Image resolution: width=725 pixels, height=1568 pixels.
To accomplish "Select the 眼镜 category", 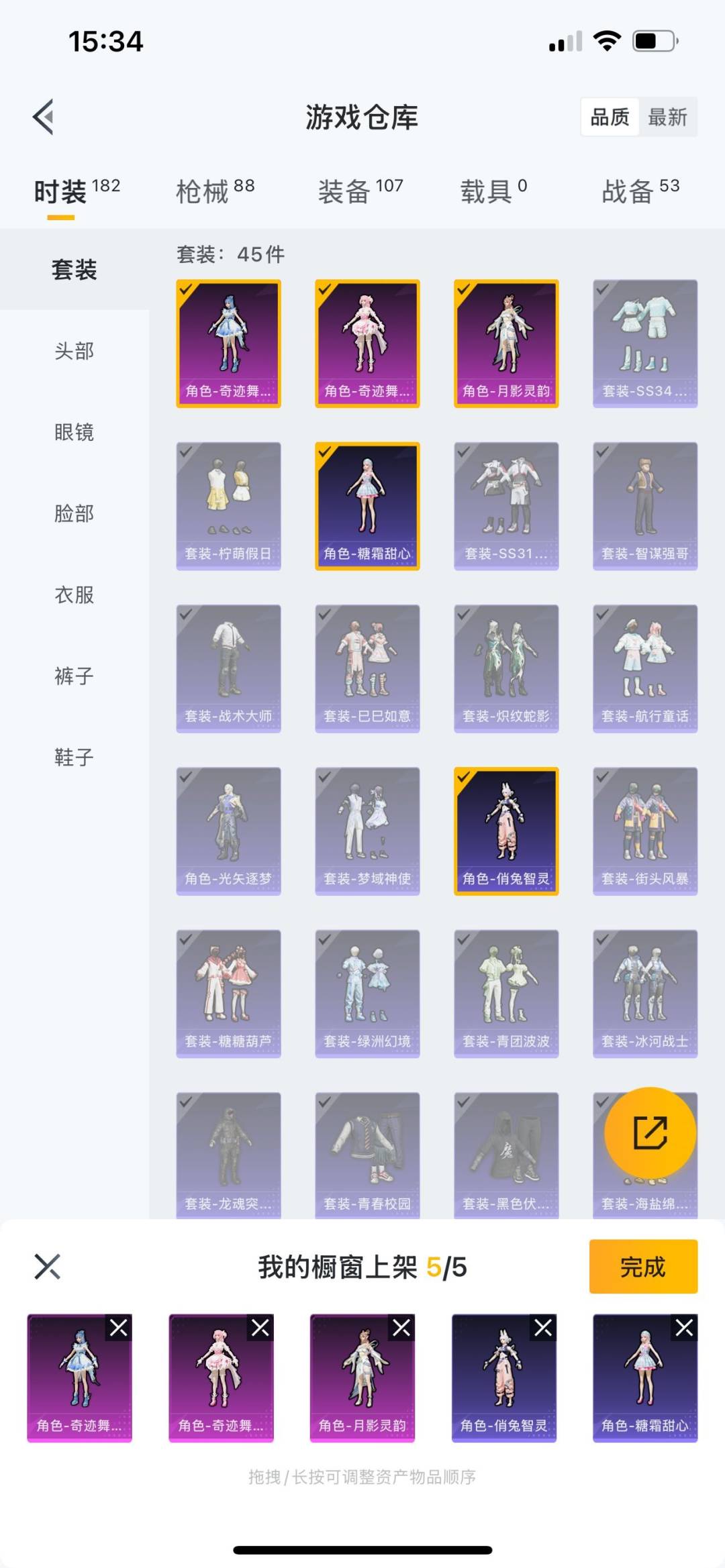I will (x=74, y=432).
